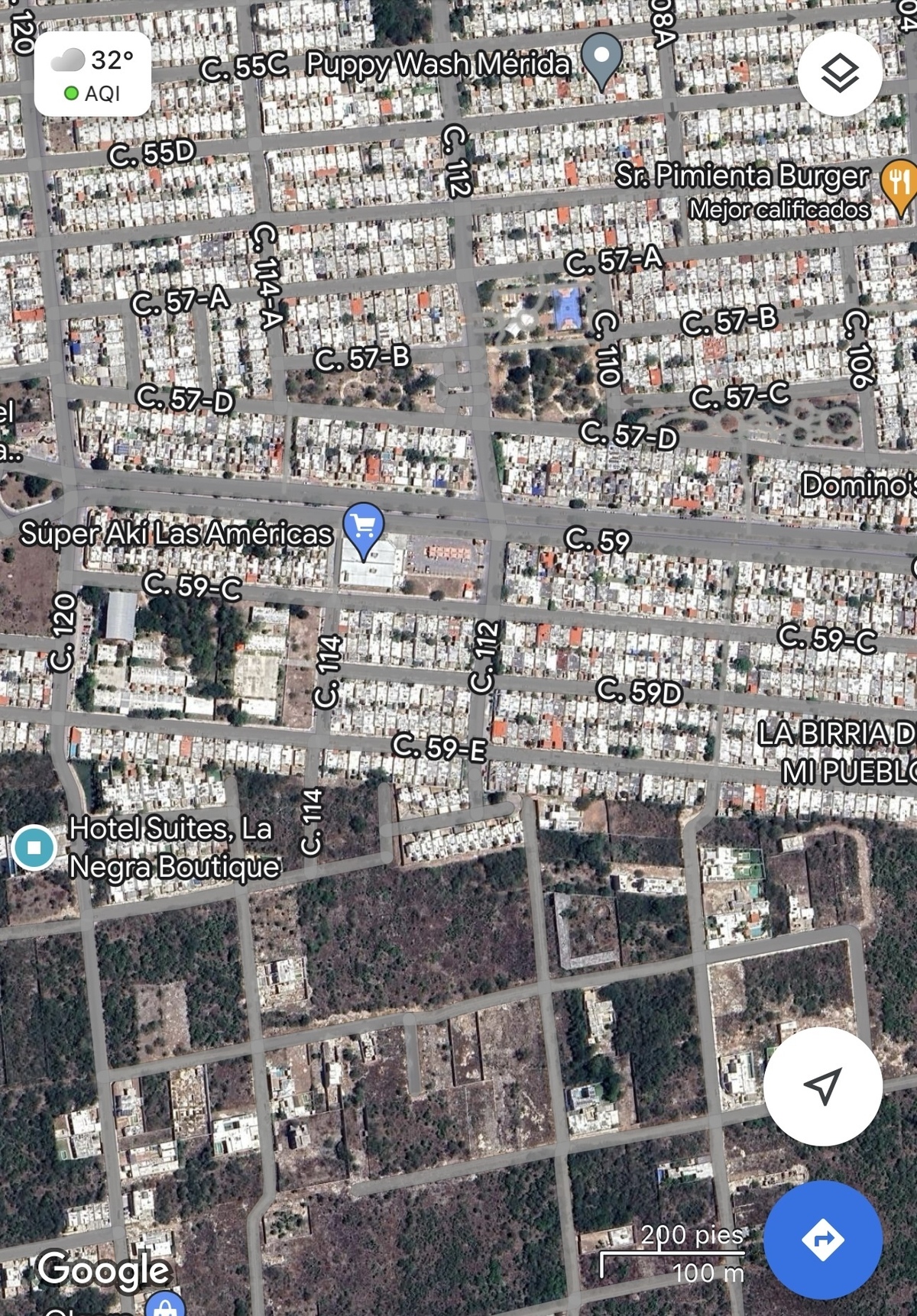Screen dimensions: 917x1316
Task: Open the map layers selector
Action: pyautogui.click(x=840, y=73)
